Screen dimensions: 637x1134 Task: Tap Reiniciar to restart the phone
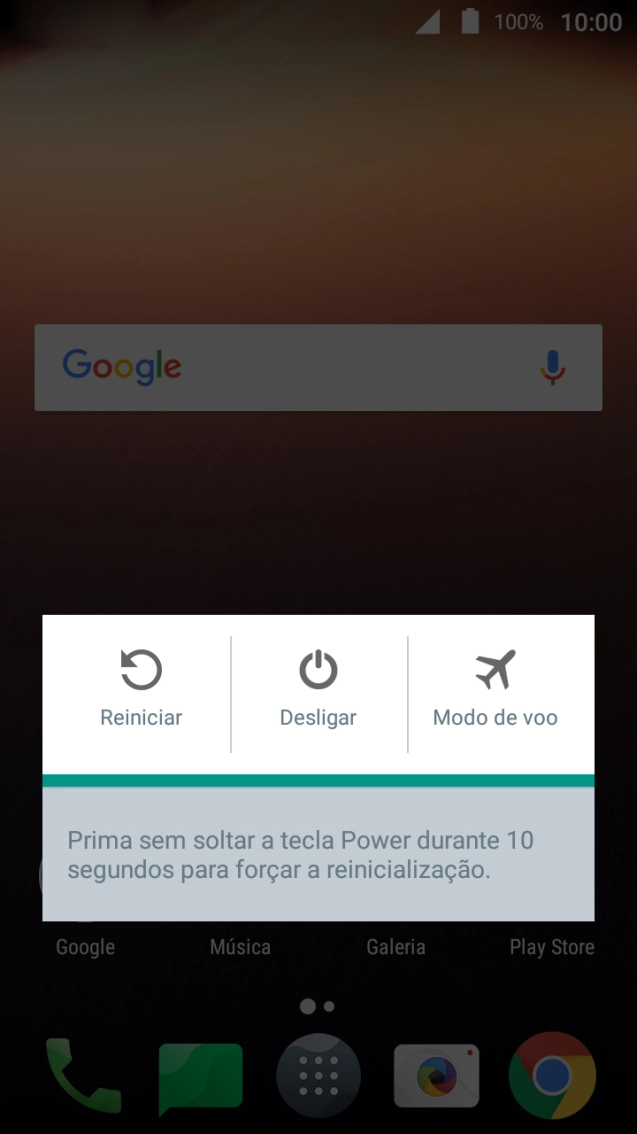(141, 689)
